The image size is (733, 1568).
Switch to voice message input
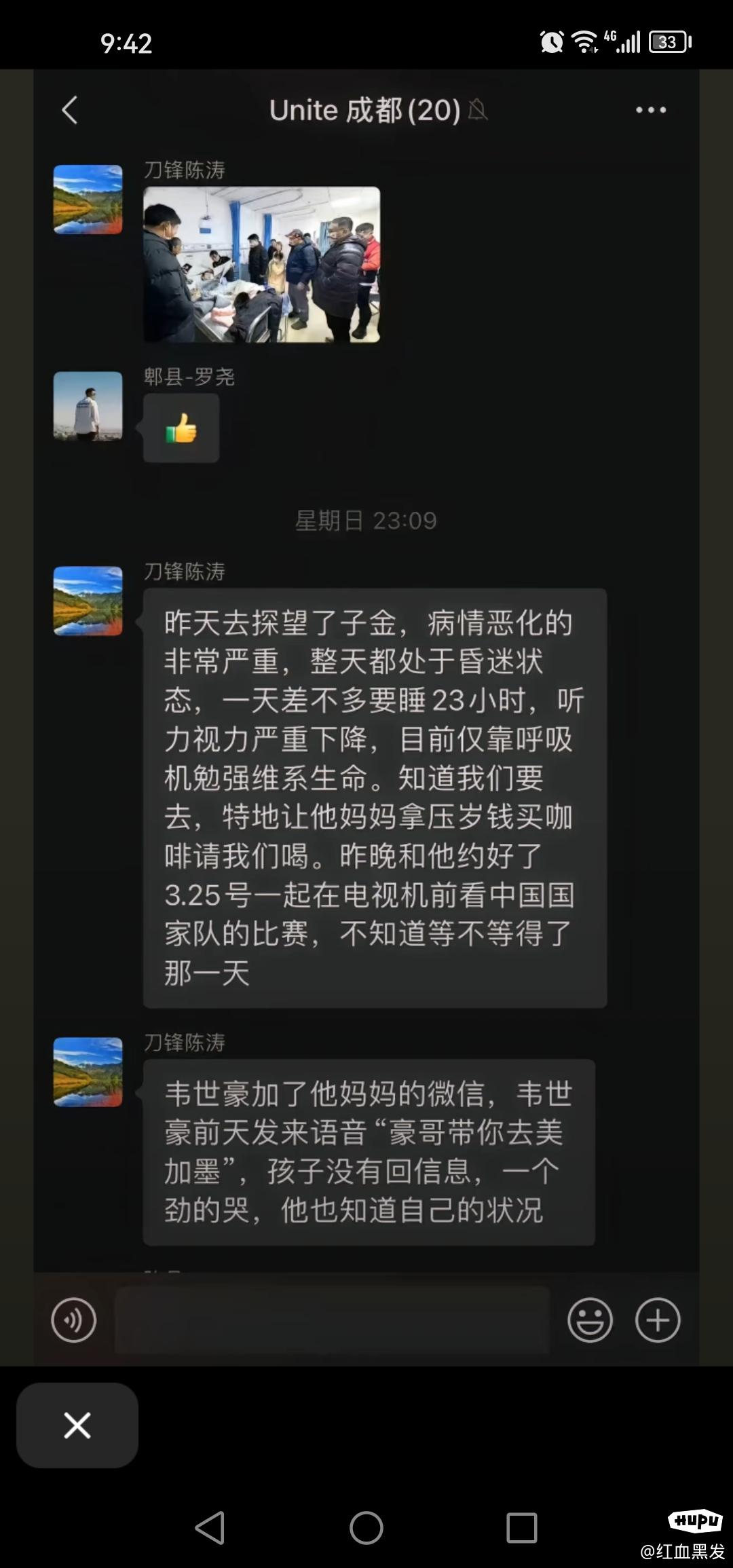click(73, 1320)
